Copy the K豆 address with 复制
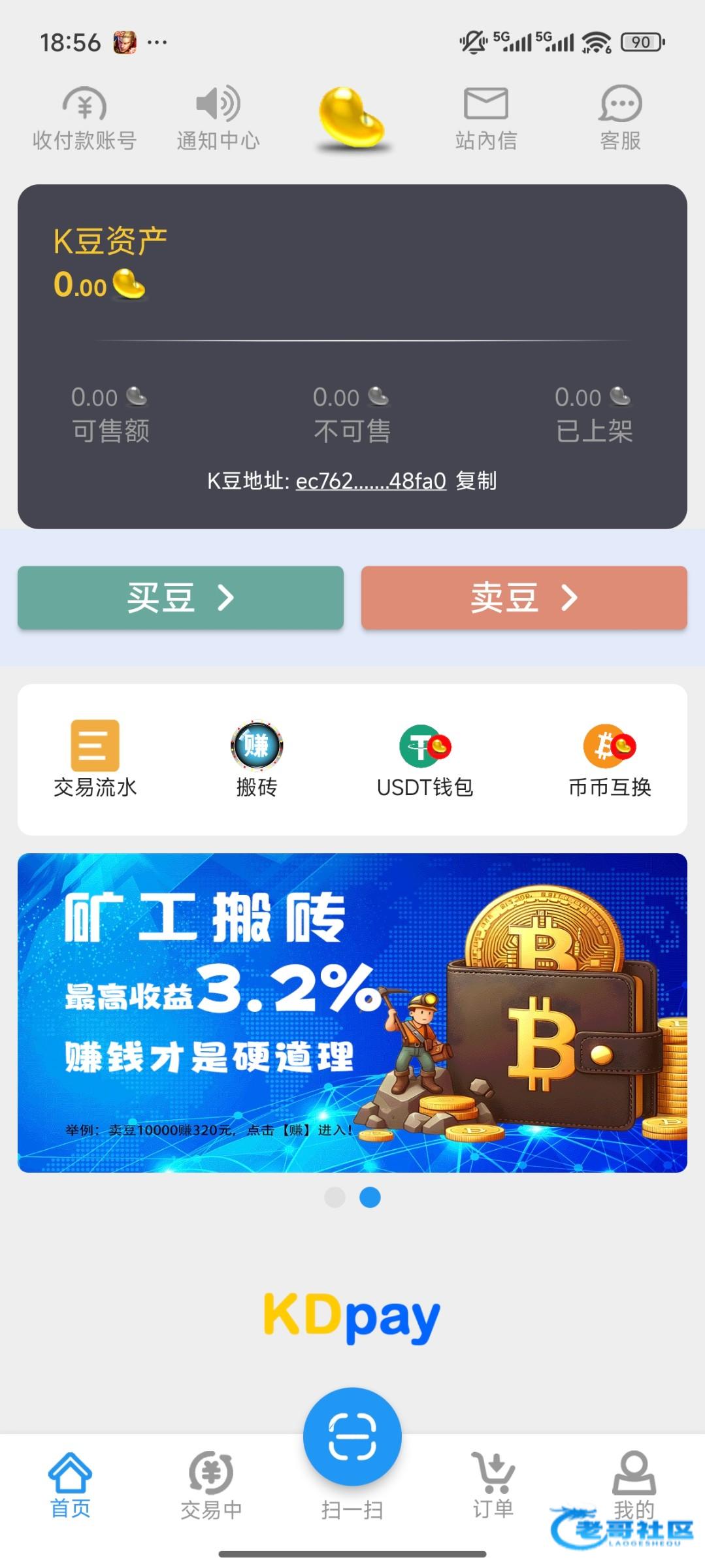This screenshot has width=705, height=1568. point(476,481)
